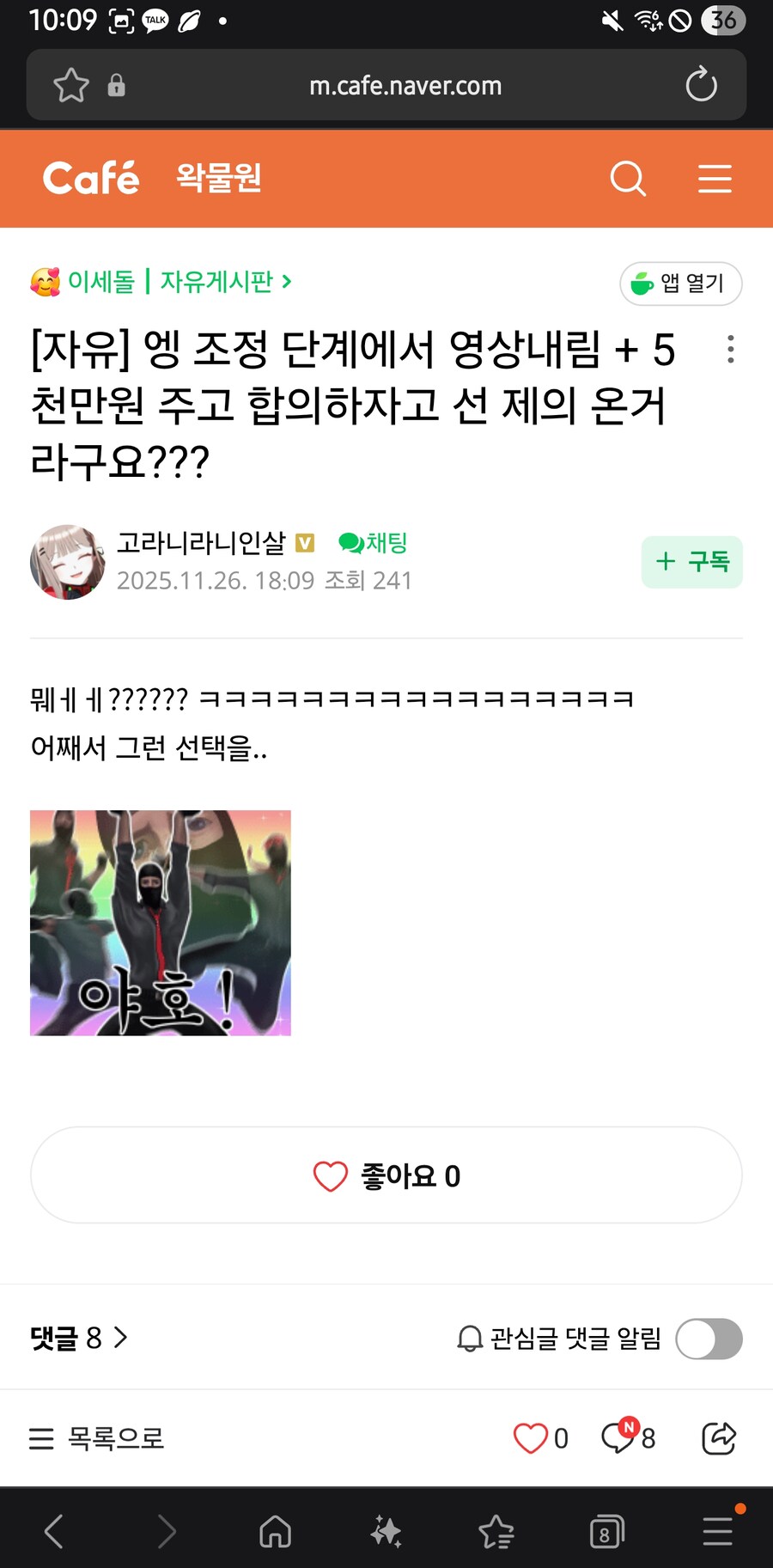Open the 댓글 8 comments section
Viewport: 773px width, 1568px height.
[x=77, y=1339]
